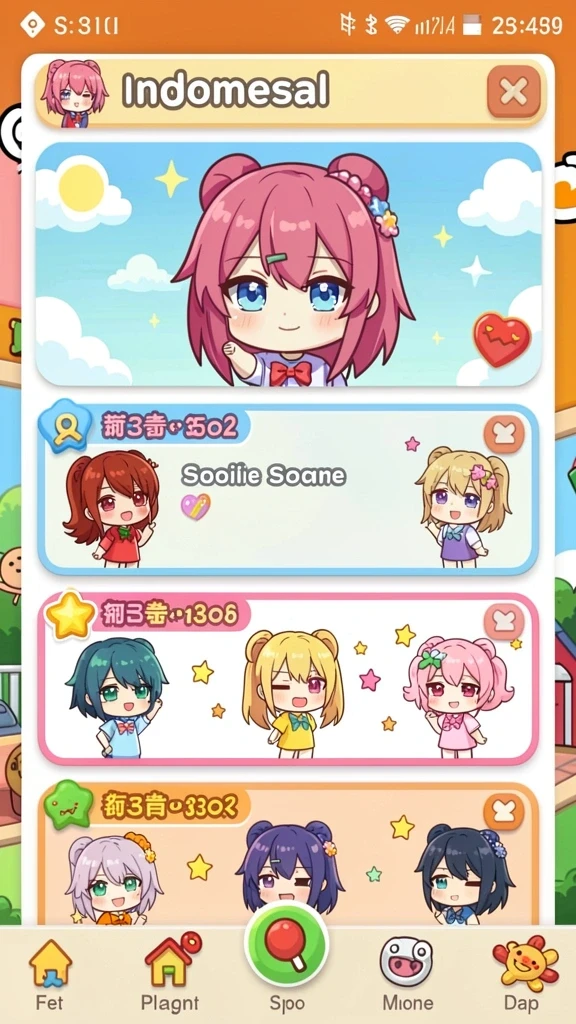Dismiss the pink star-badge card
Screen dimensions: 576x1024
coord(504,622)
